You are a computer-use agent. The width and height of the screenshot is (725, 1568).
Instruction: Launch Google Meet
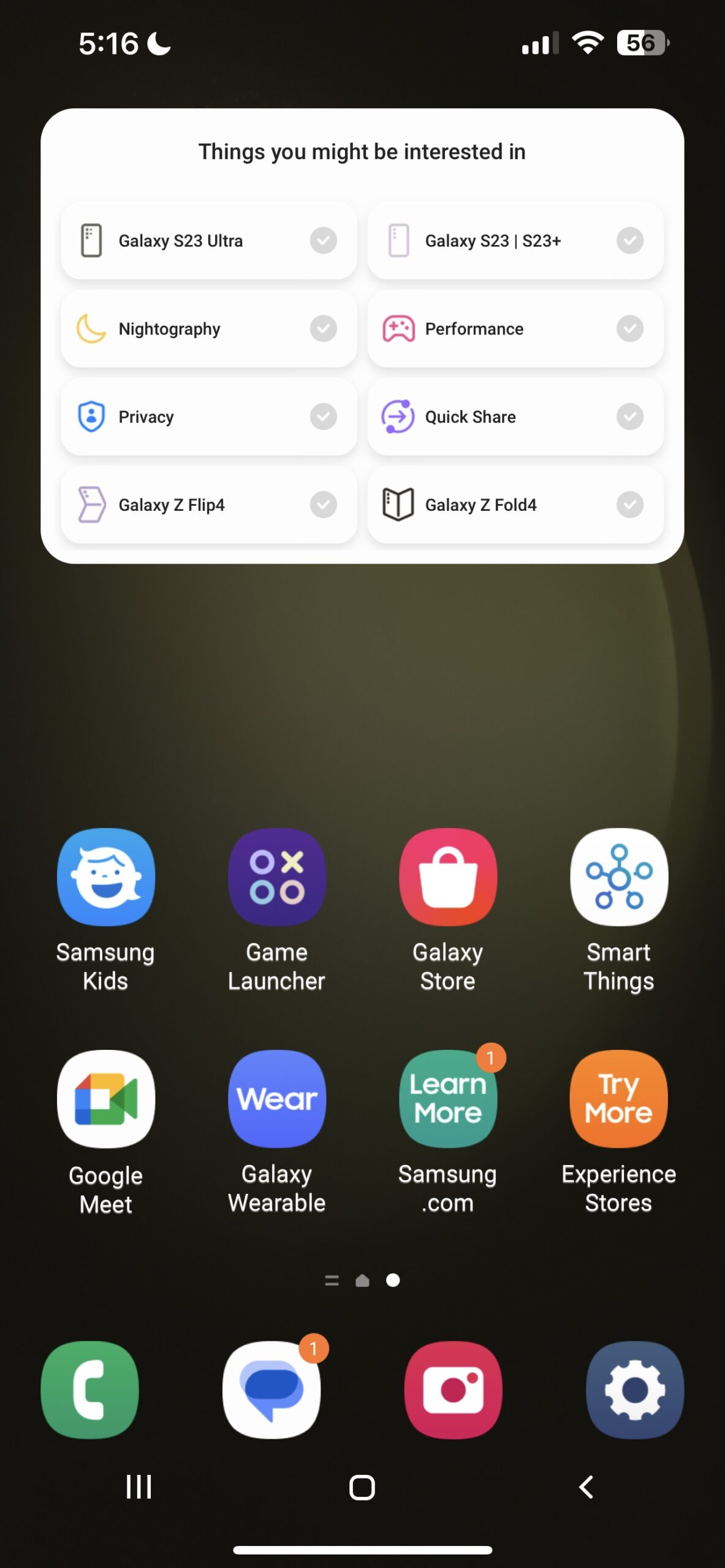[106, 1099]
